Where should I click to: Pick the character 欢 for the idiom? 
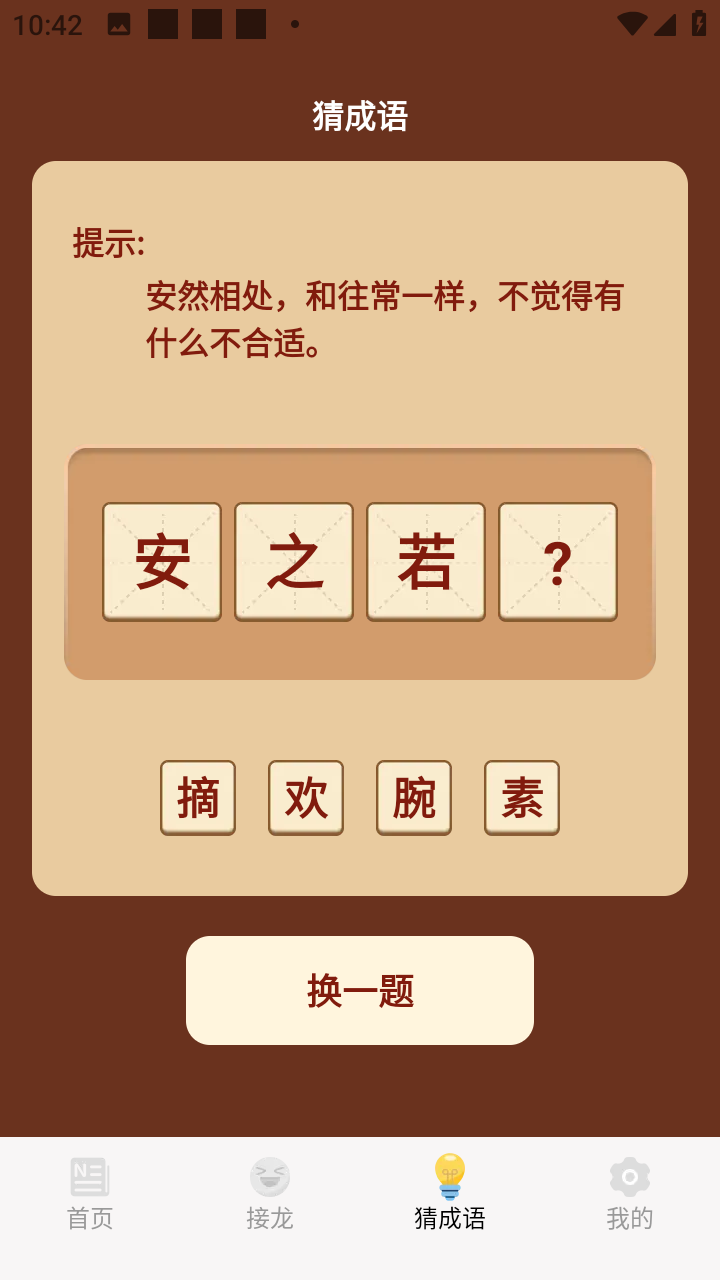pyautogui.click(x=306, y=797)
